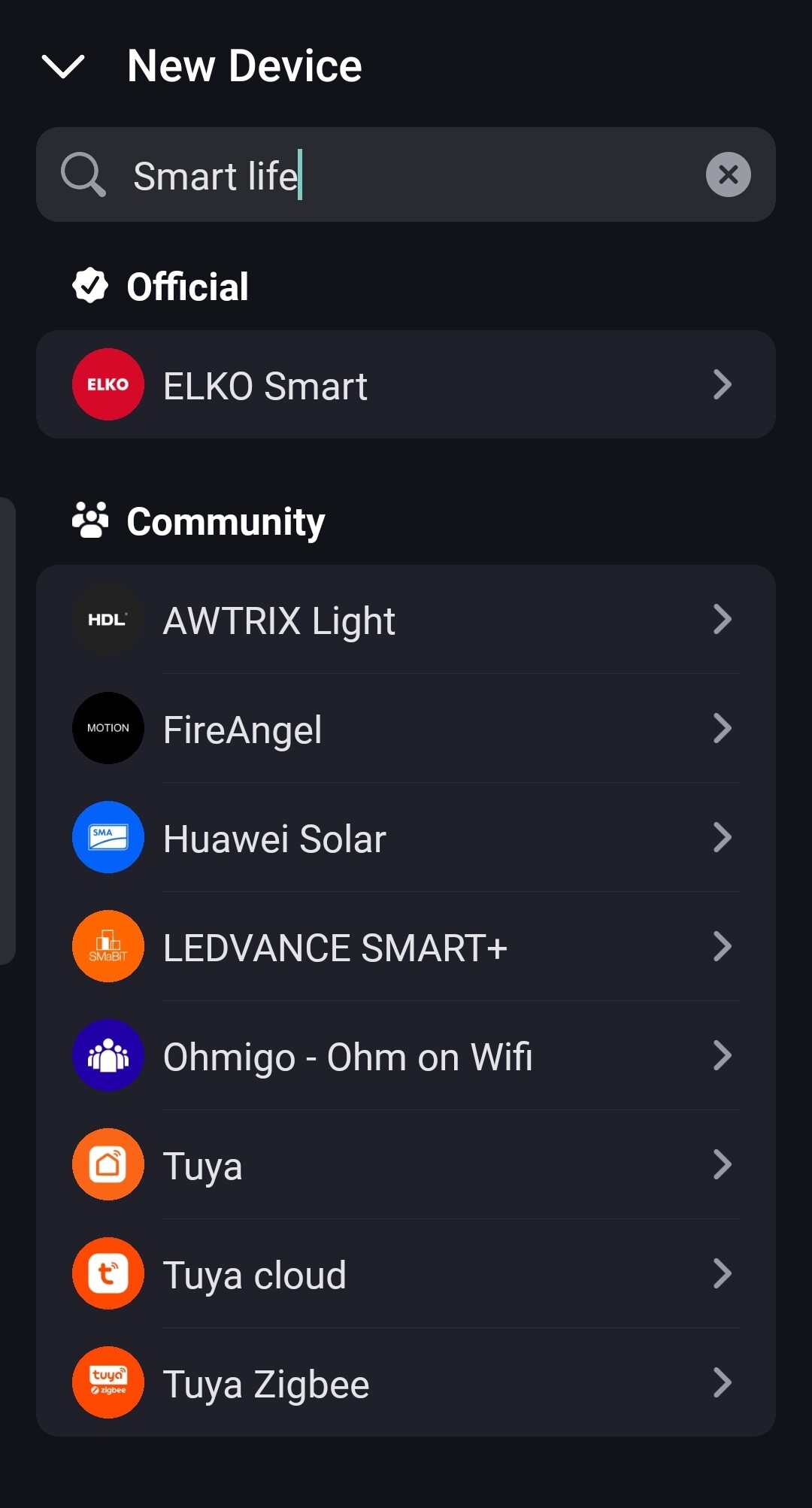812x1508 pixels.
Task: Open the Tuya app row
Action: (406, 1165)
